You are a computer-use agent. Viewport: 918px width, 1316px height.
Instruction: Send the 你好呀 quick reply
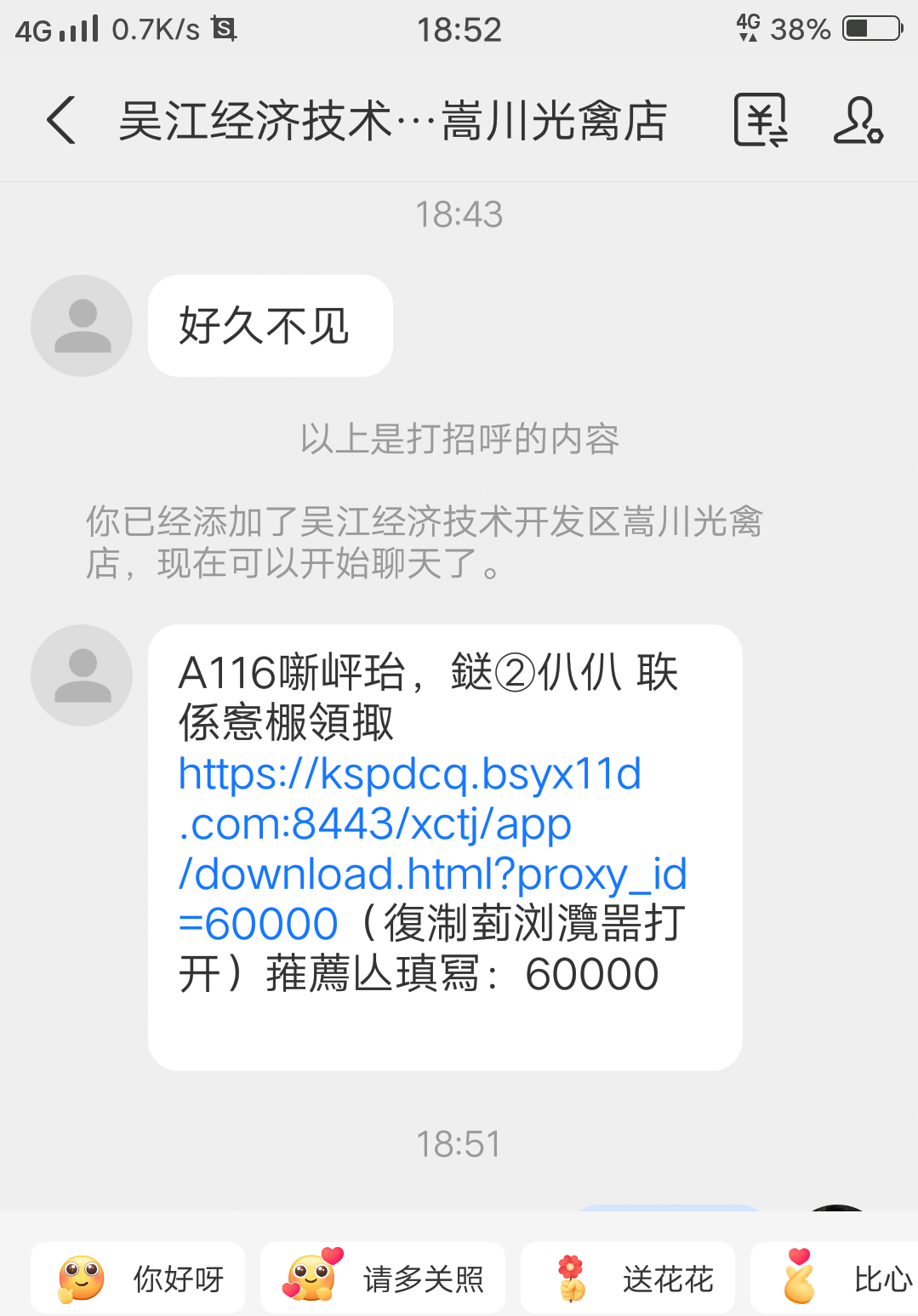point(138,1278)
